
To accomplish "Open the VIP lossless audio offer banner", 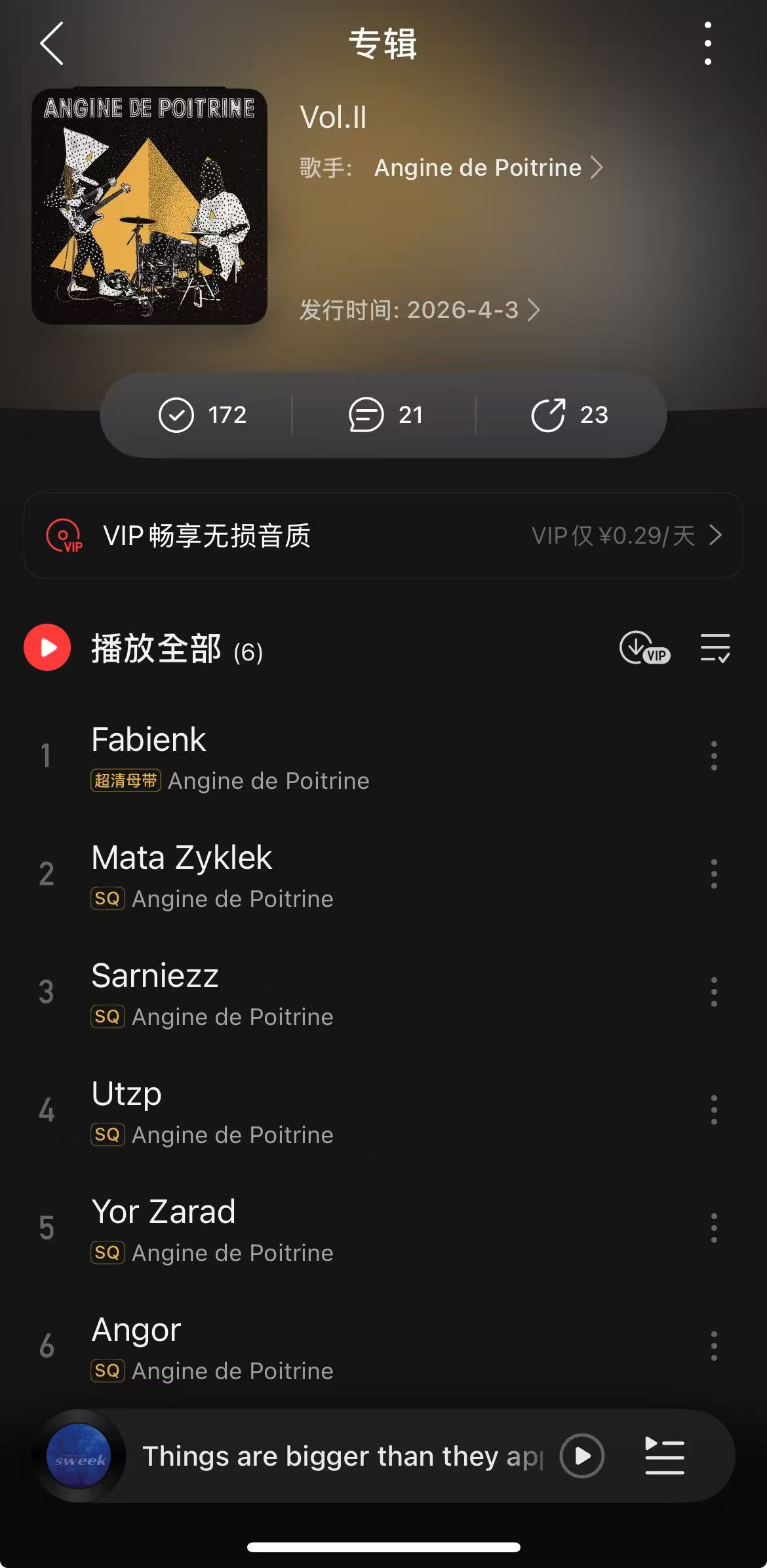I will [383, 535].
